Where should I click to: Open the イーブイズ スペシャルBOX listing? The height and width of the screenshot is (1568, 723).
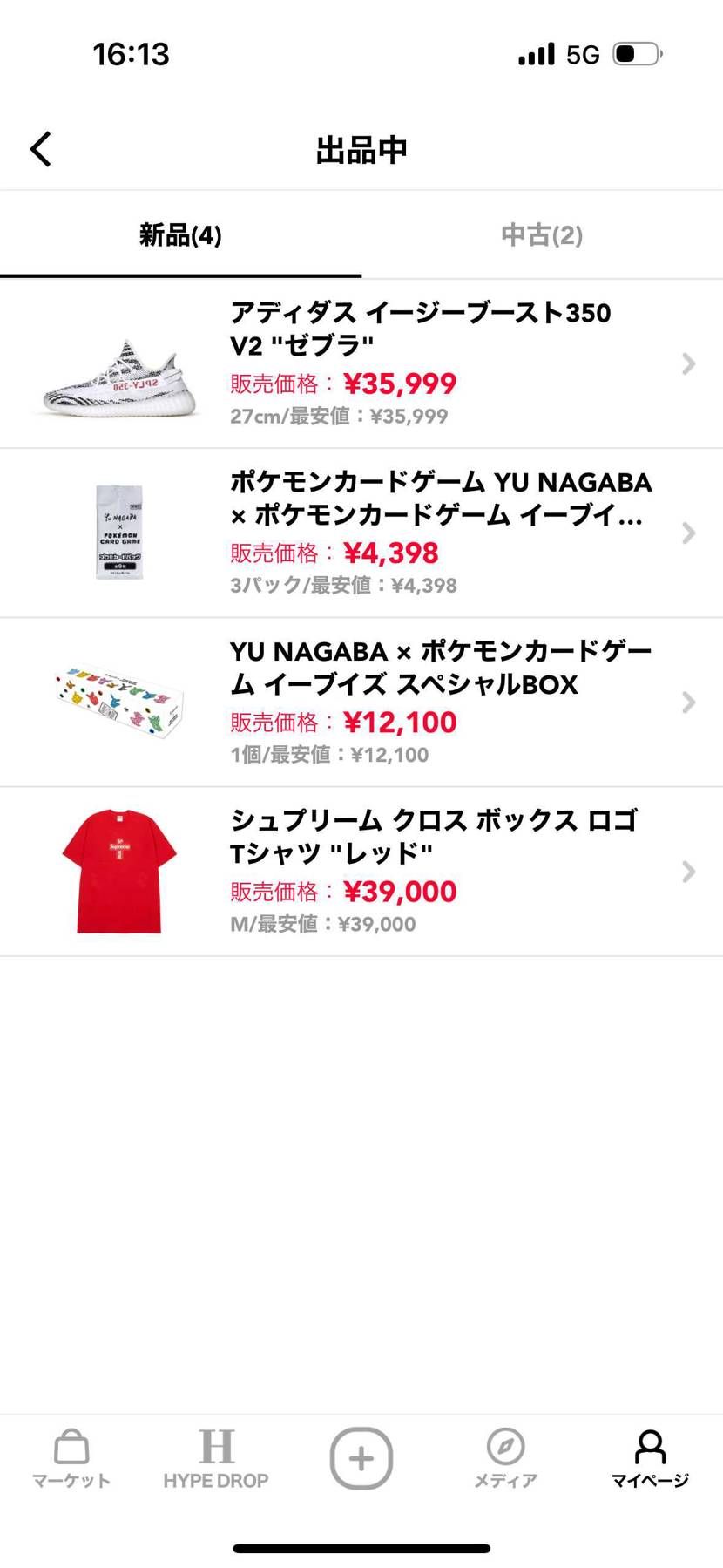[x=689, y=702]
